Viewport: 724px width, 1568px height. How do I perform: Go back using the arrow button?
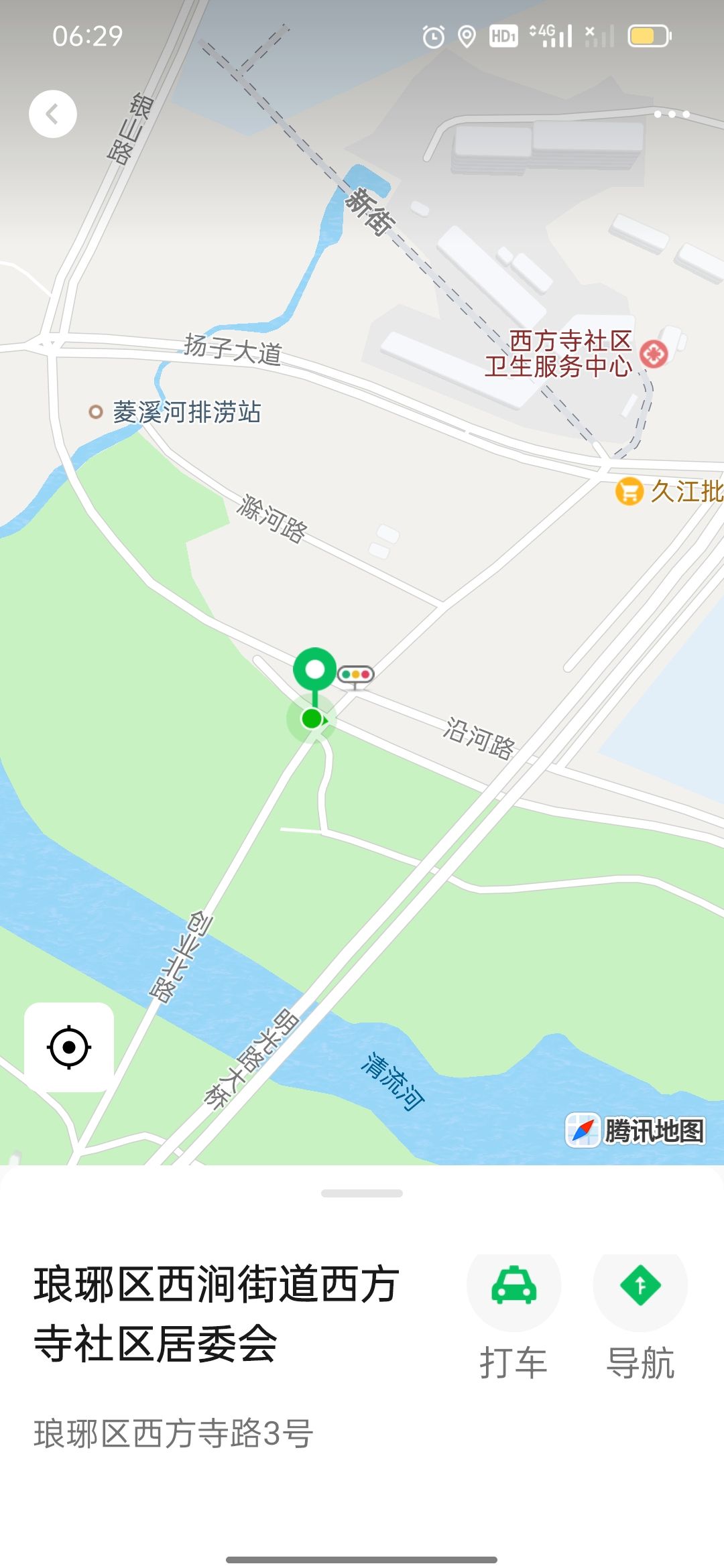[52, 114]
